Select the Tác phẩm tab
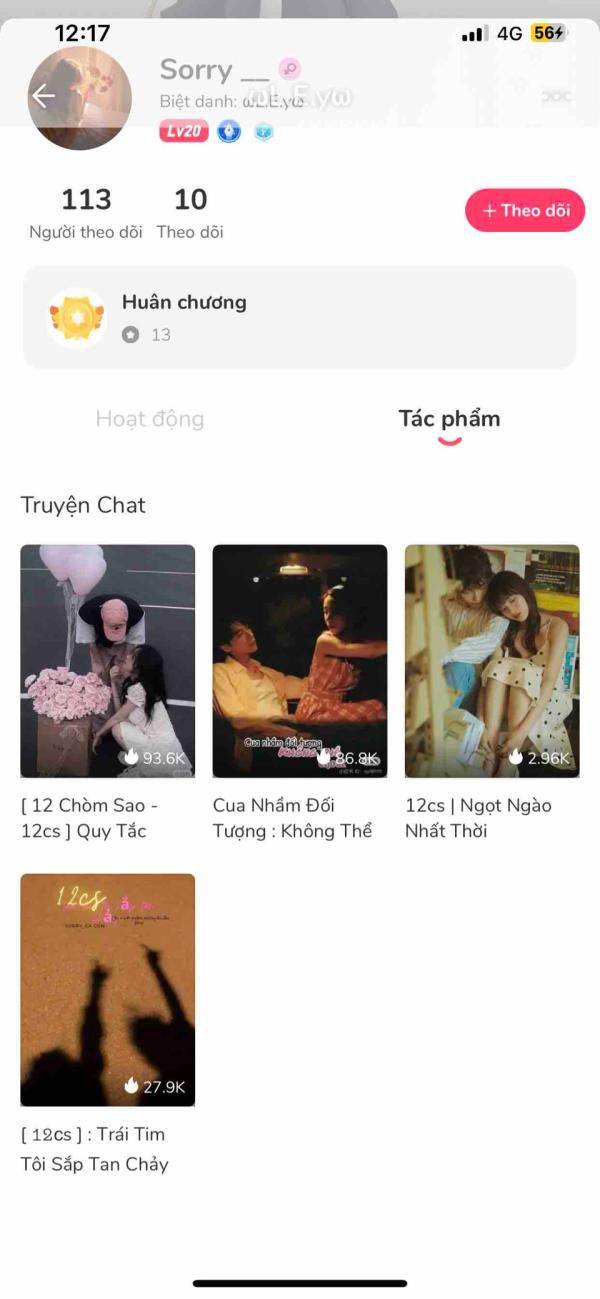 (449, 419)
